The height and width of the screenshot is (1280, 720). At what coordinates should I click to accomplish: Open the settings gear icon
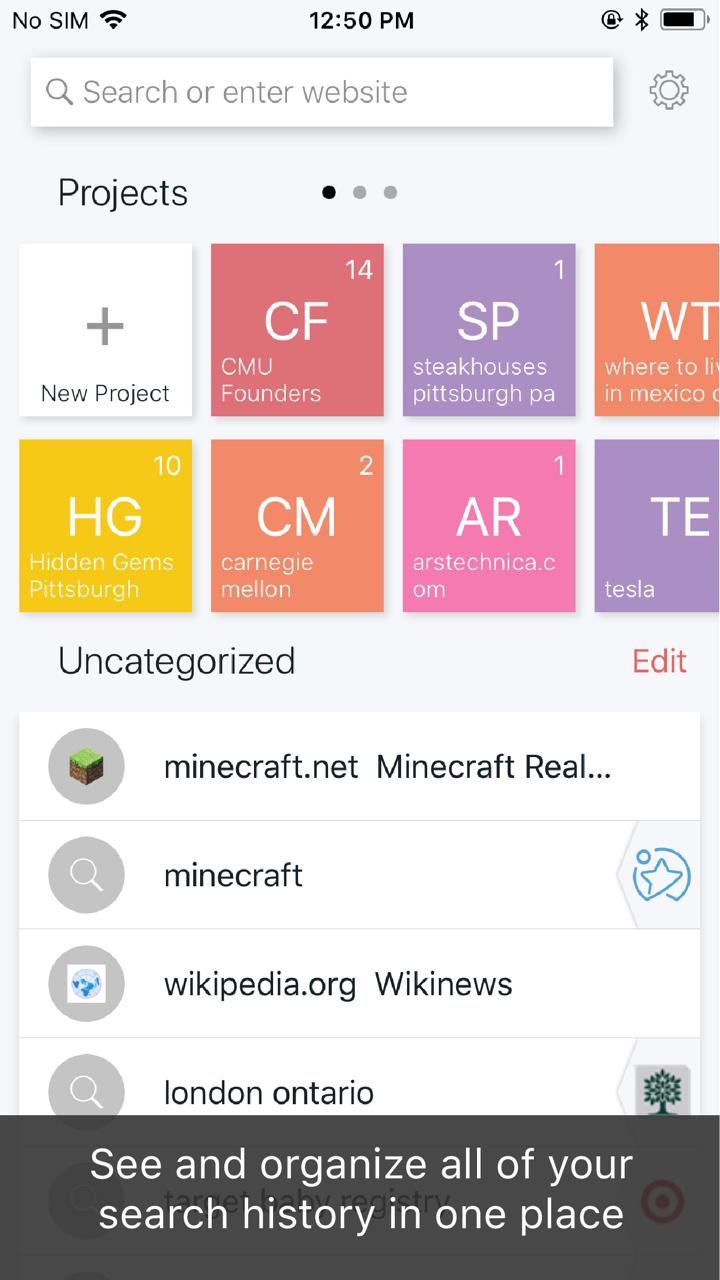coord(669,91)
